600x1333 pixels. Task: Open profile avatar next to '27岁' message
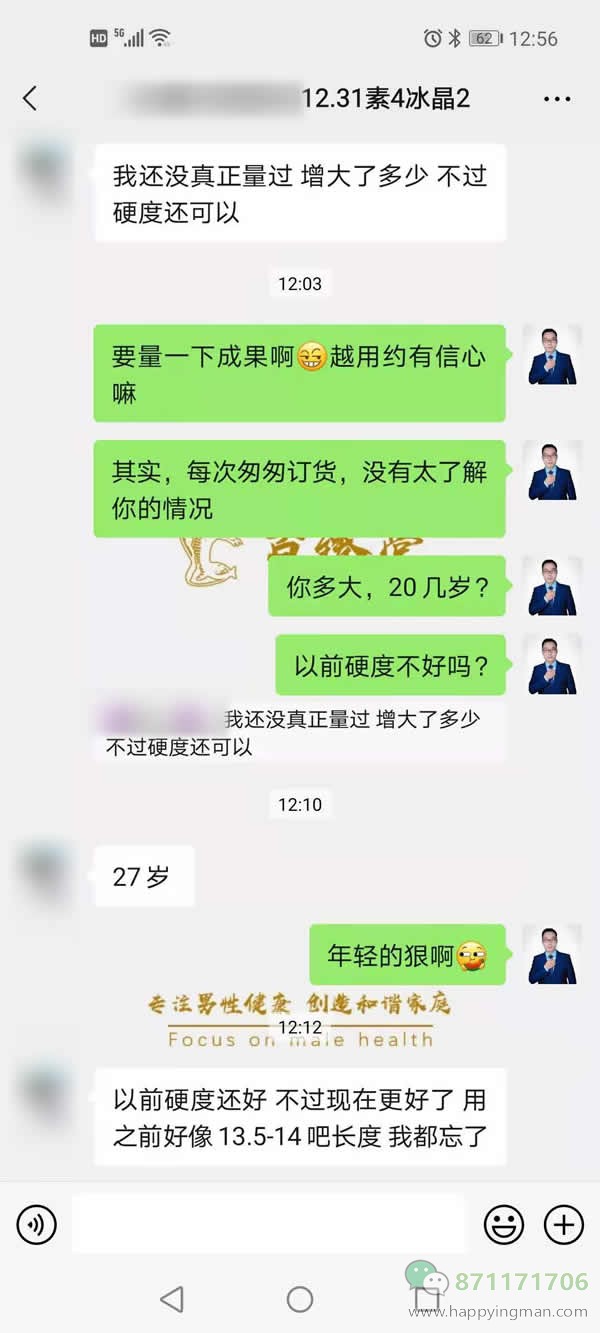pos(46,876)
